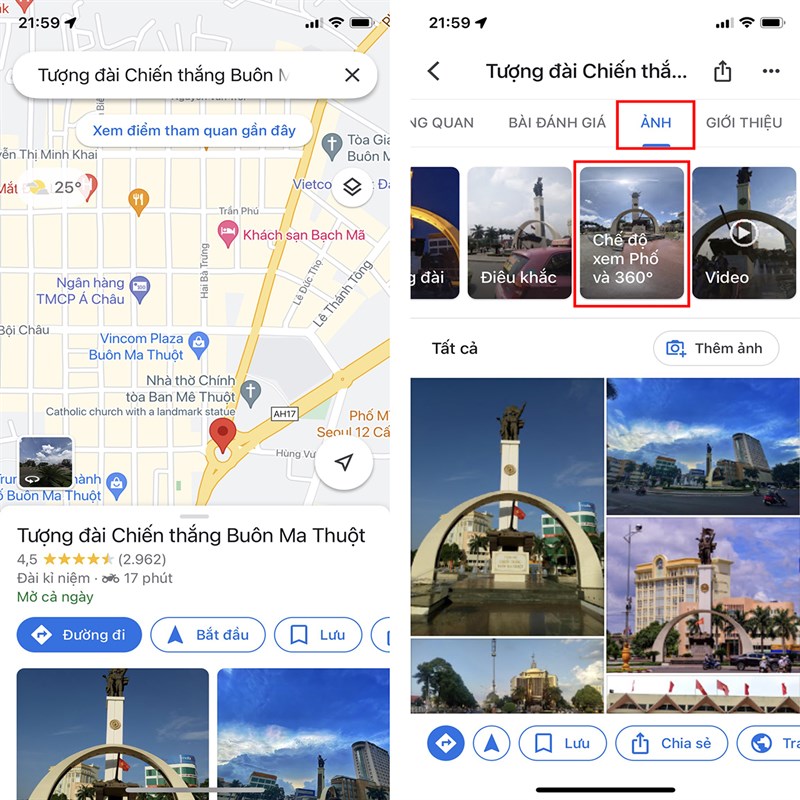Screen dimensions: 800x800
Task: Switch to the Bài đánh giá tab
Action: (x=557, y=123)
